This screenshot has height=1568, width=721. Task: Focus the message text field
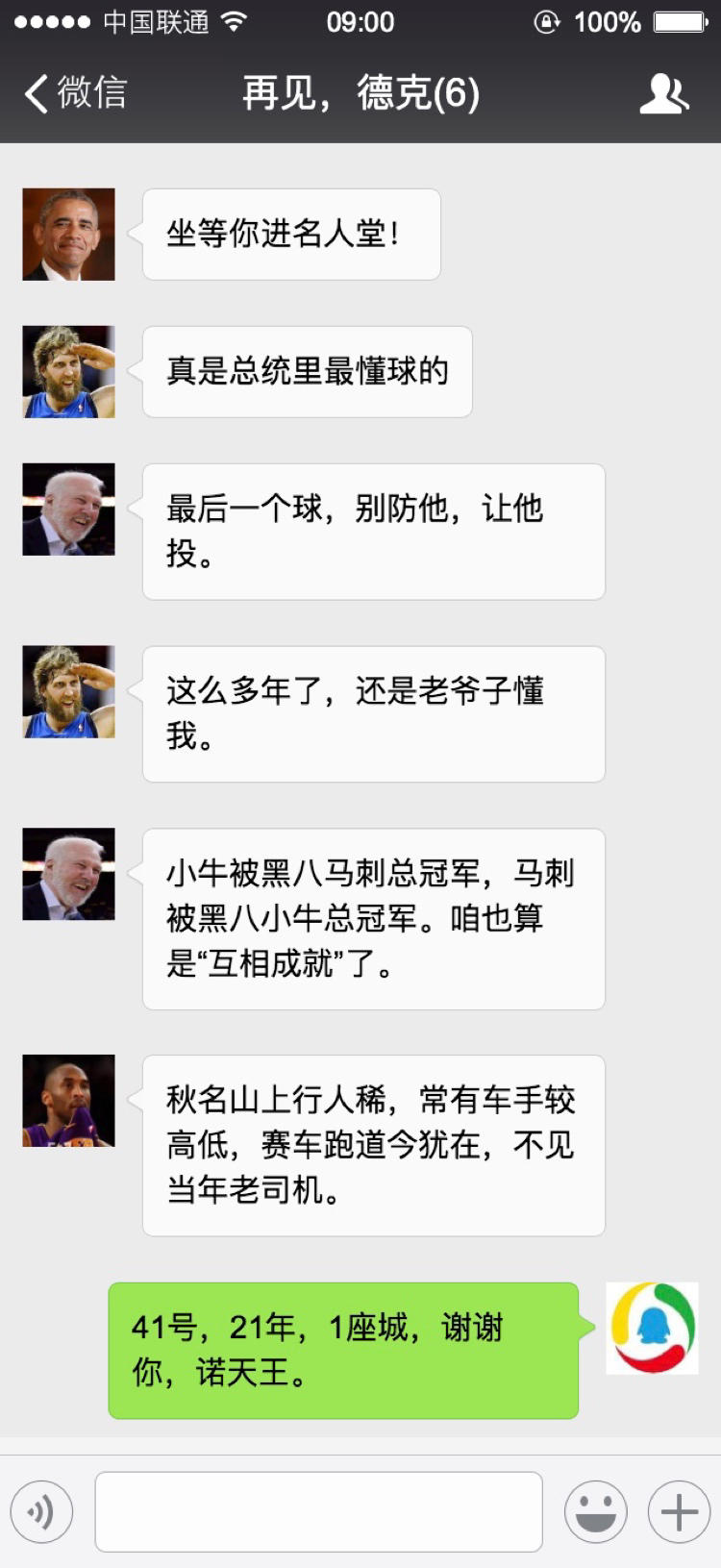pyautogui.click(x=318, y=1511)
